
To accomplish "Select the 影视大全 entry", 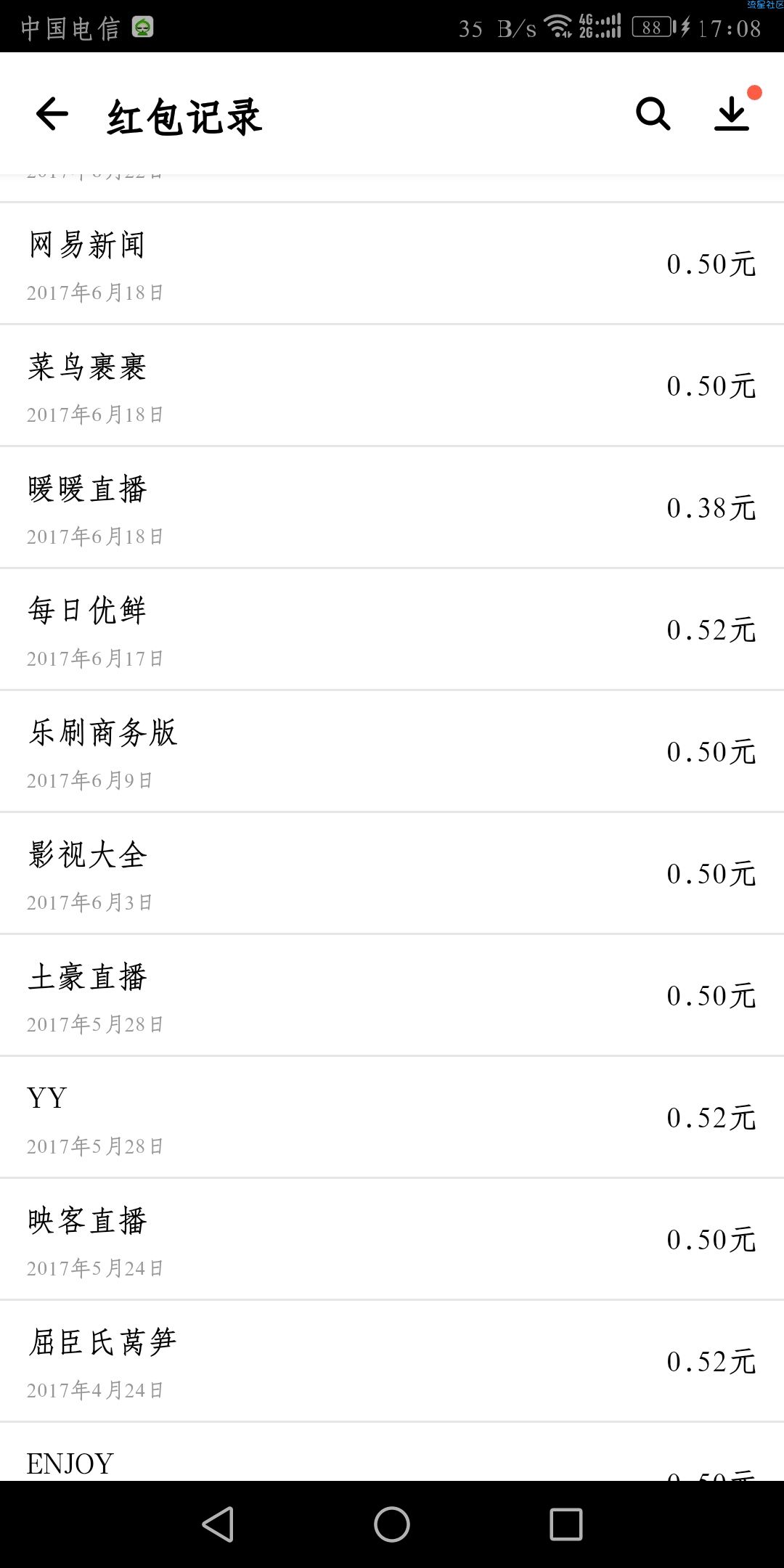I will 392,874.
